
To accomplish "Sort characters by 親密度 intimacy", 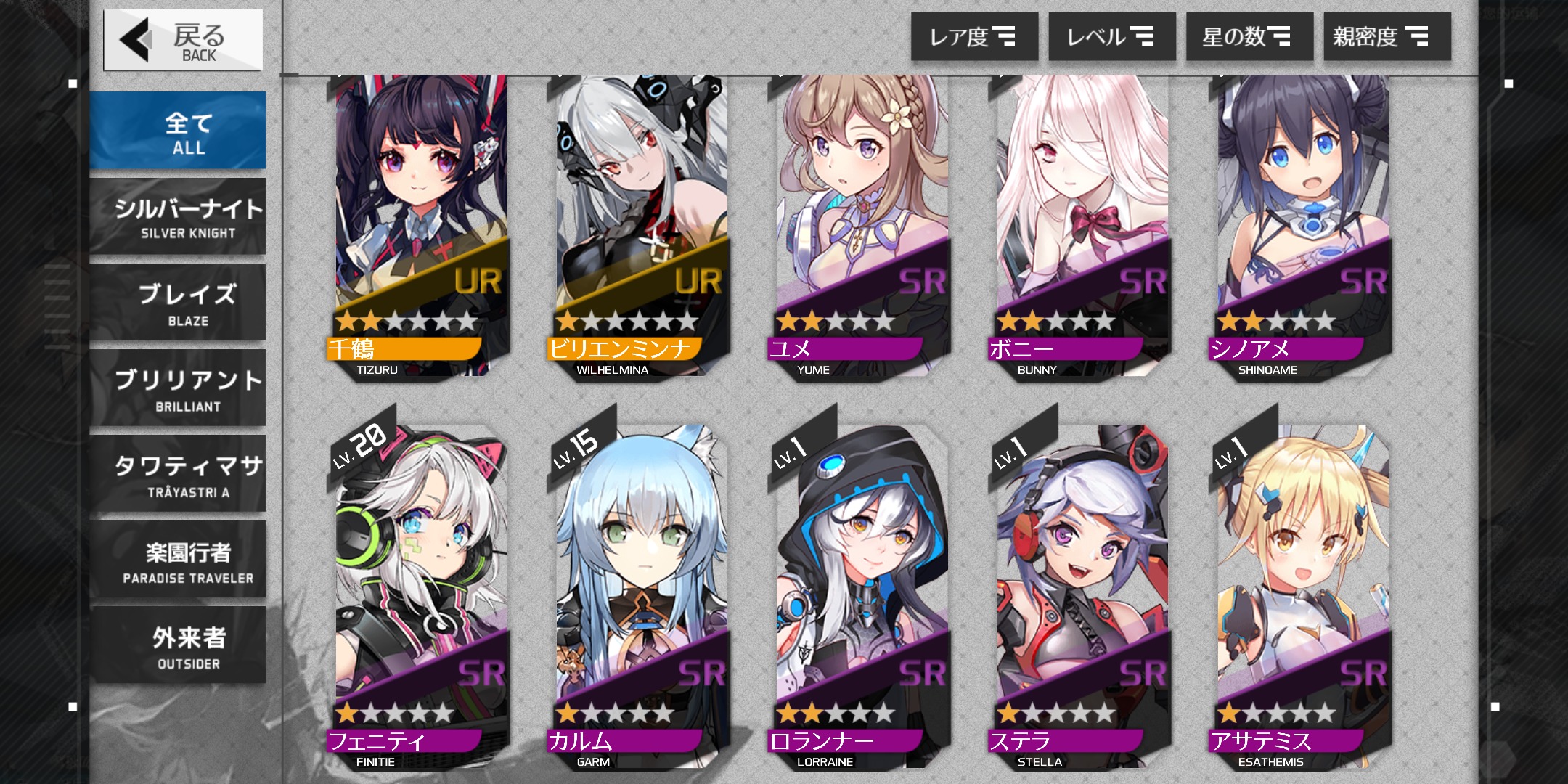I will (x=1386, y=36).
